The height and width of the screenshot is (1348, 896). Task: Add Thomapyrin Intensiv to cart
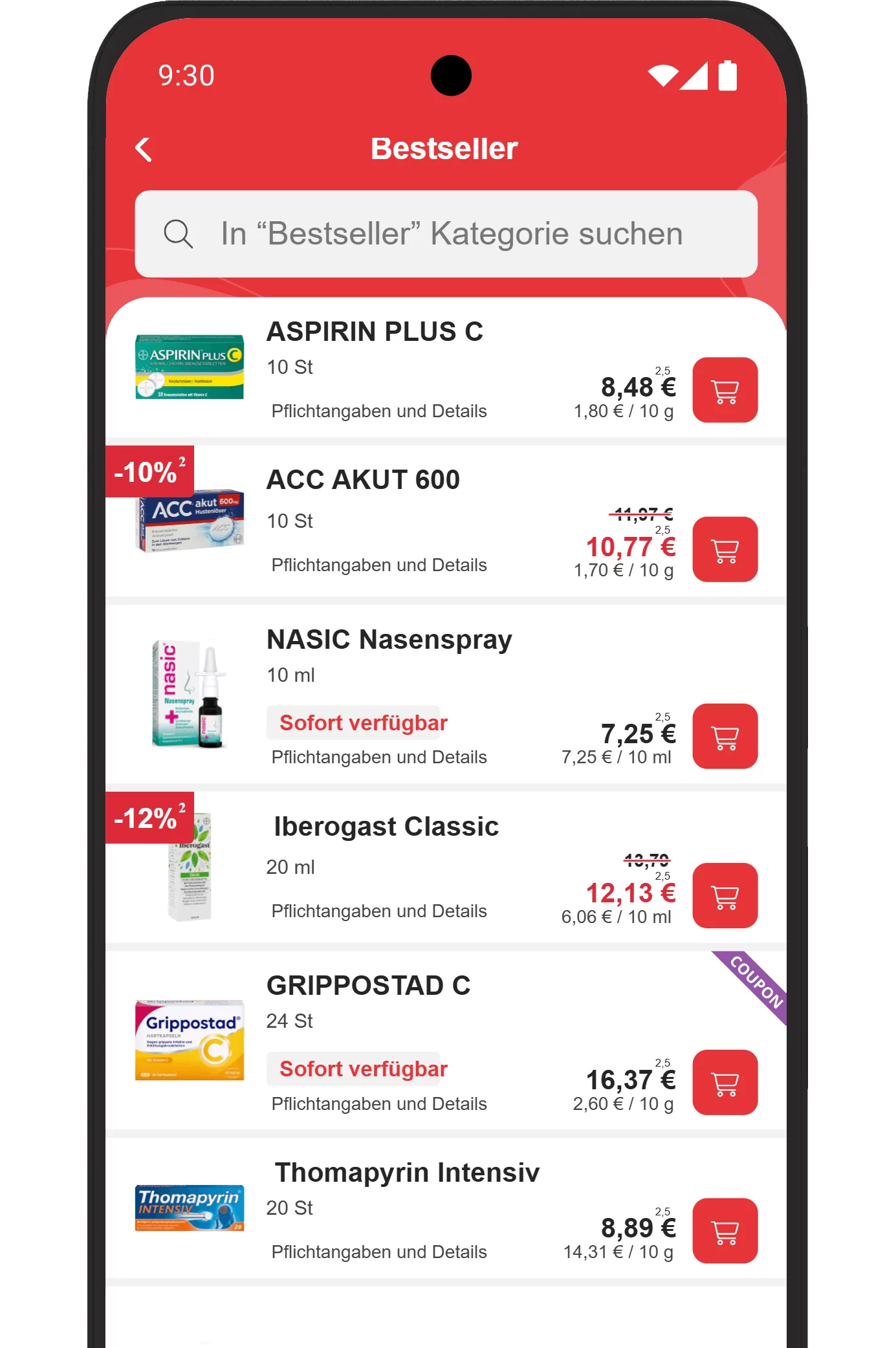coord(725,1230)
